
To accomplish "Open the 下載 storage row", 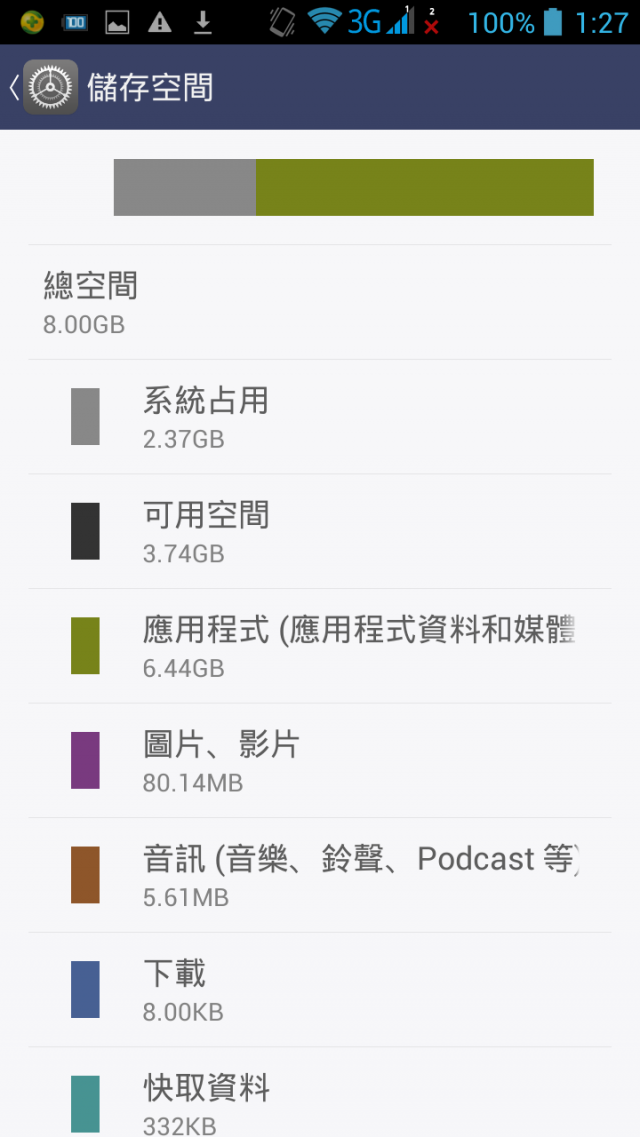I will pyautogui.click(x=320, y=990).
